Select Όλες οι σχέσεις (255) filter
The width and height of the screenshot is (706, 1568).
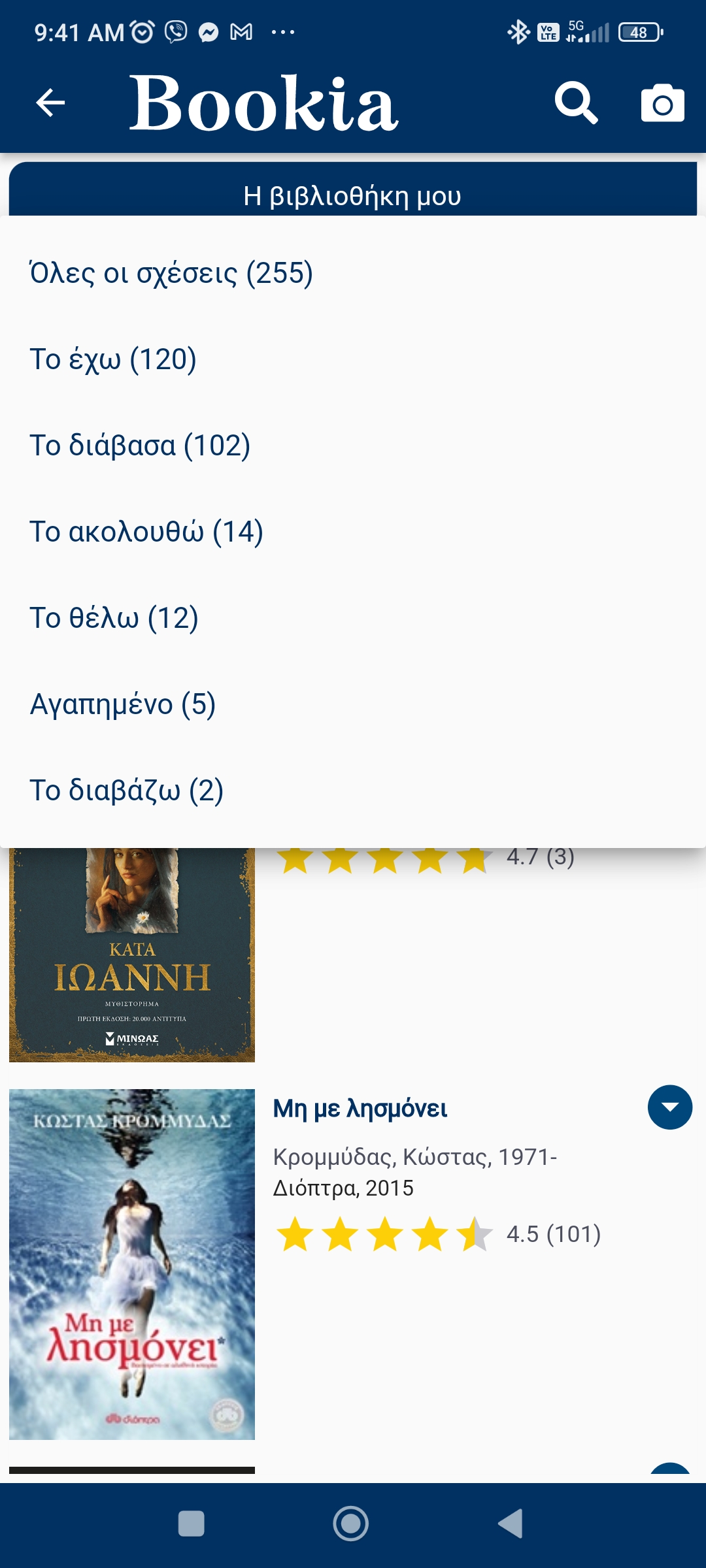coord(171,273)
